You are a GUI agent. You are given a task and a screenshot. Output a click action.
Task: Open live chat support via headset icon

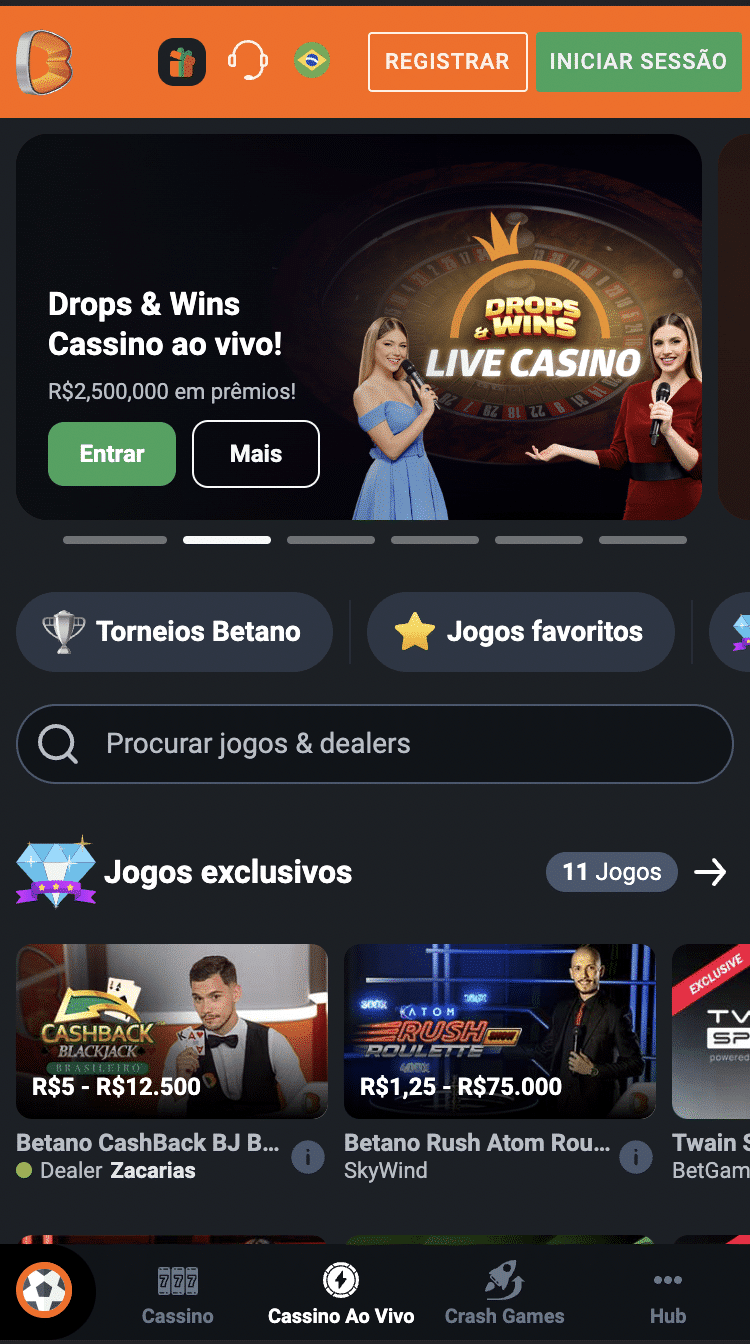246,61
